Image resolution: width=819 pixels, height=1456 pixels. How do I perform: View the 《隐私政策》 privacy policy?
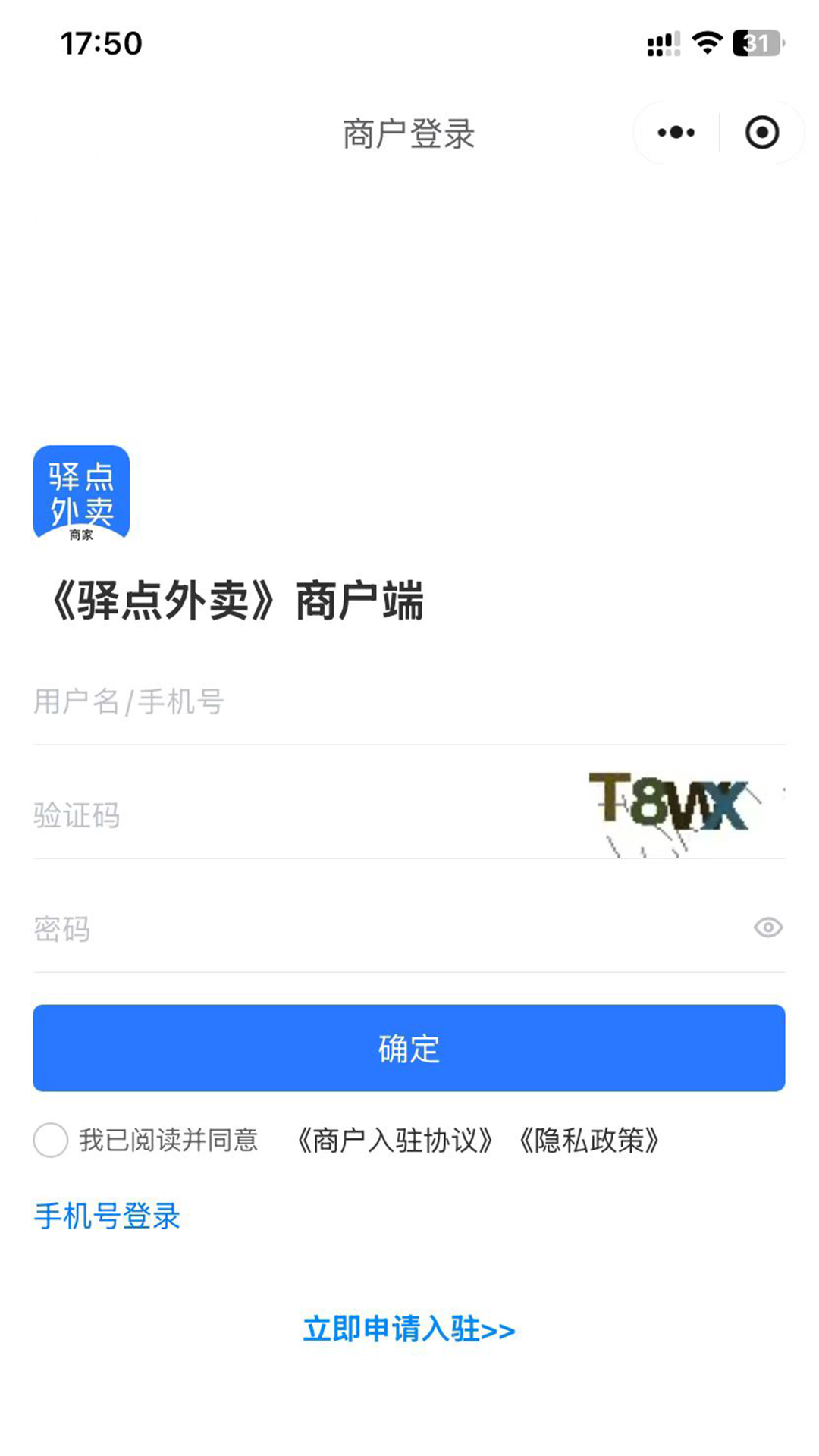pyautogui.click(x=588, y=1140)
